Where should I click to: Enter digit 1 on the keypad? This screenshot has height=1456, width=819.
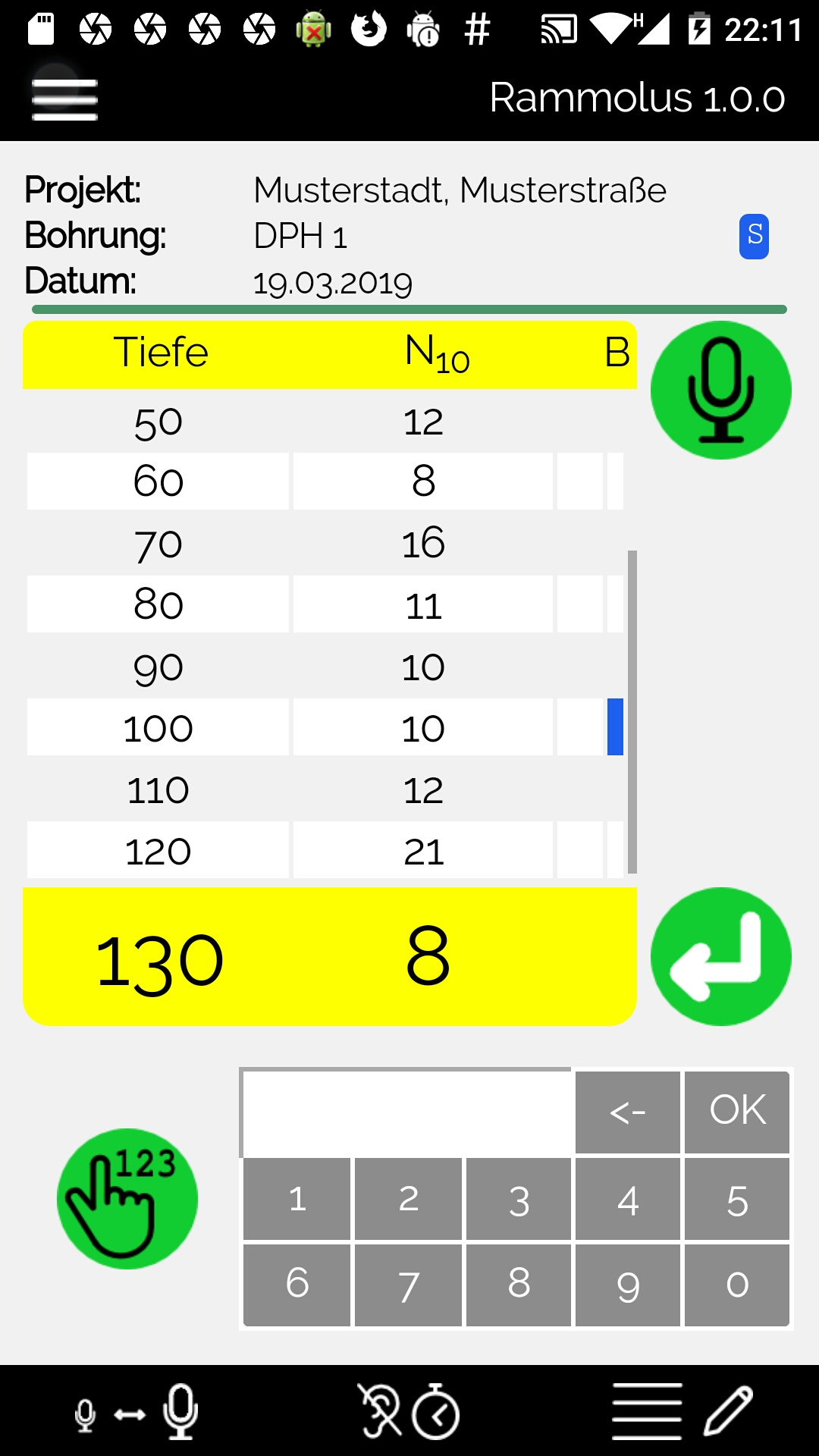click(297, 1199)
